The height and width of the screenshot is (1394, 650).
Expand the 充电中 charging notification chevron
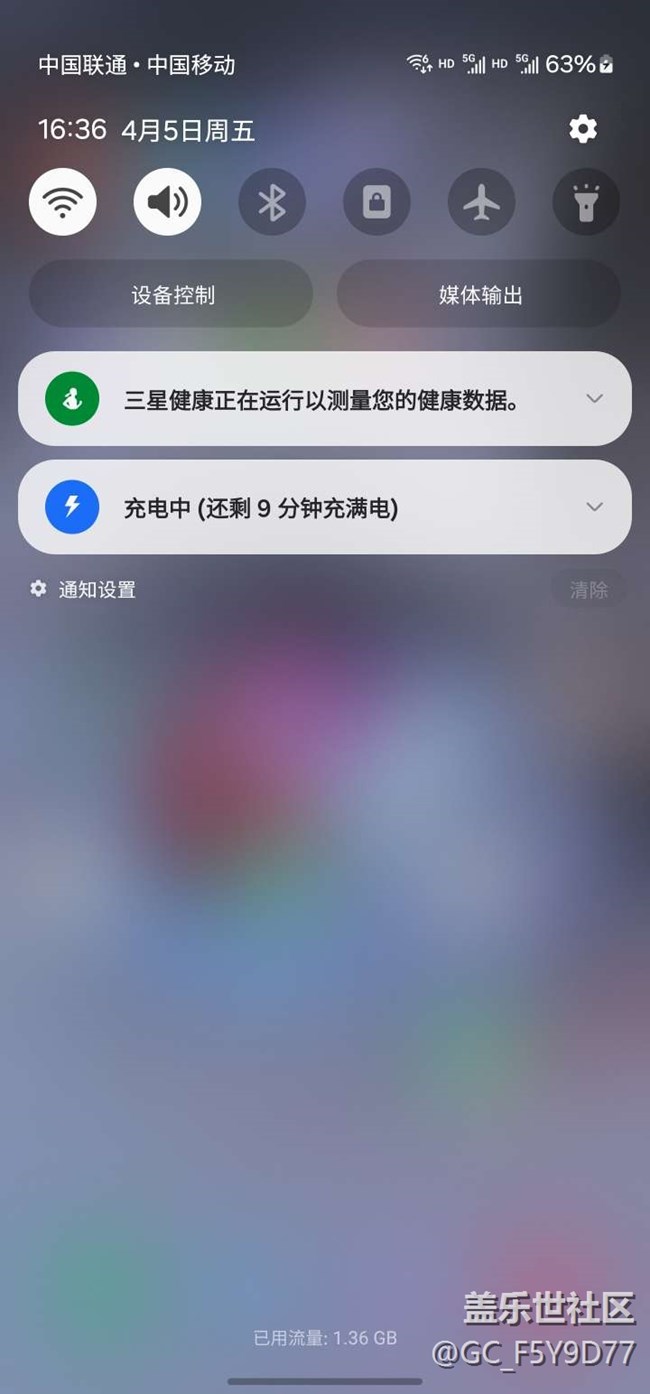click(594, 507)
